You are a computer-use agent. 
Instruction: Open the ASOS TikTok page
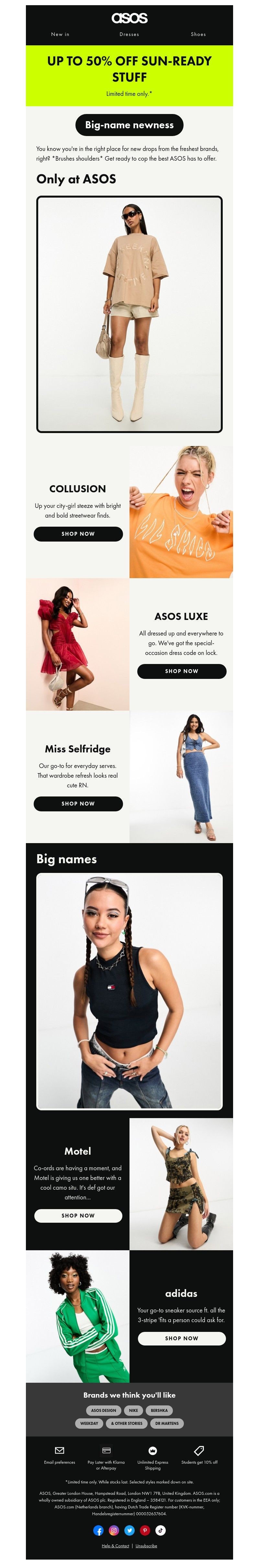(161, 1530)
